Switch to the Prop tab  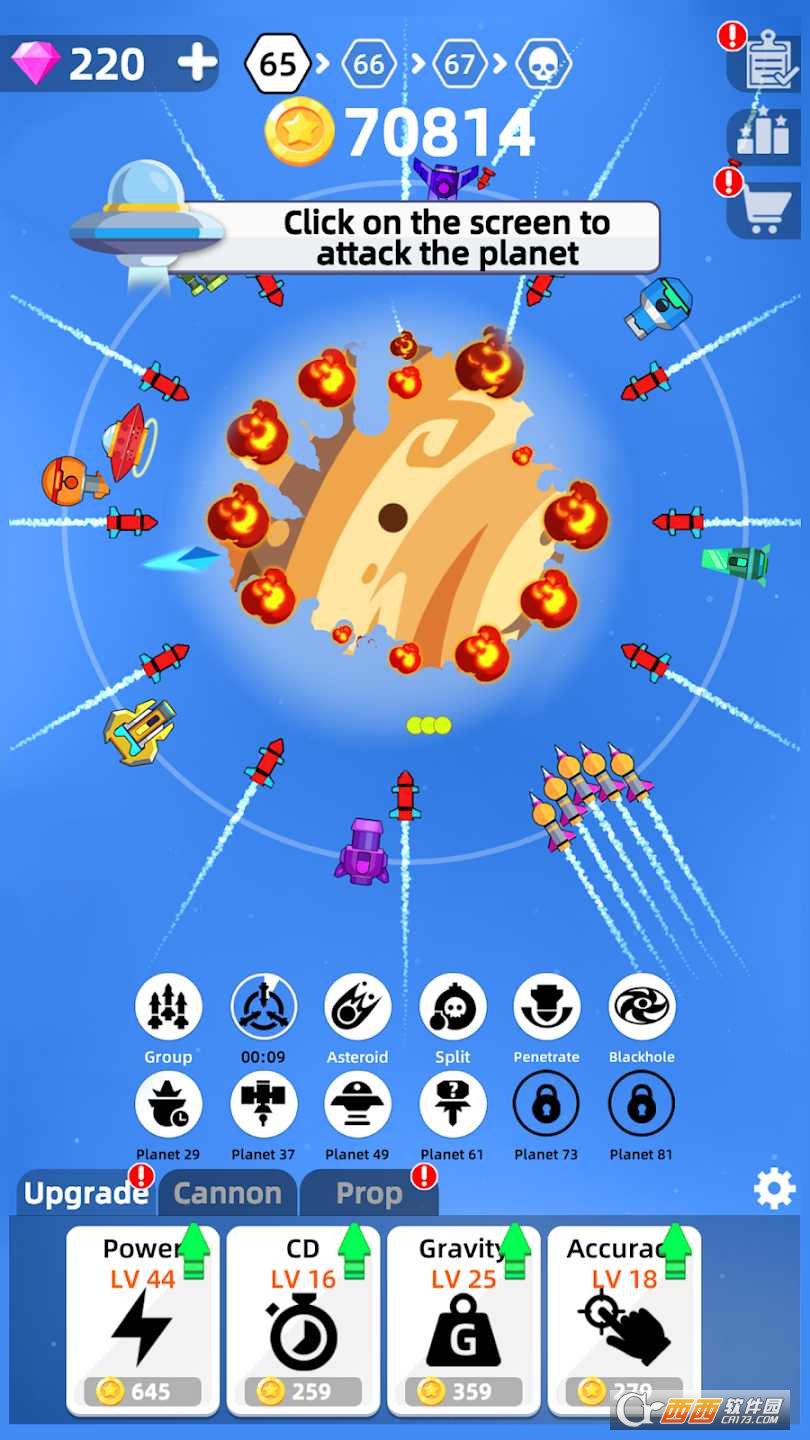click(369, 1193)
